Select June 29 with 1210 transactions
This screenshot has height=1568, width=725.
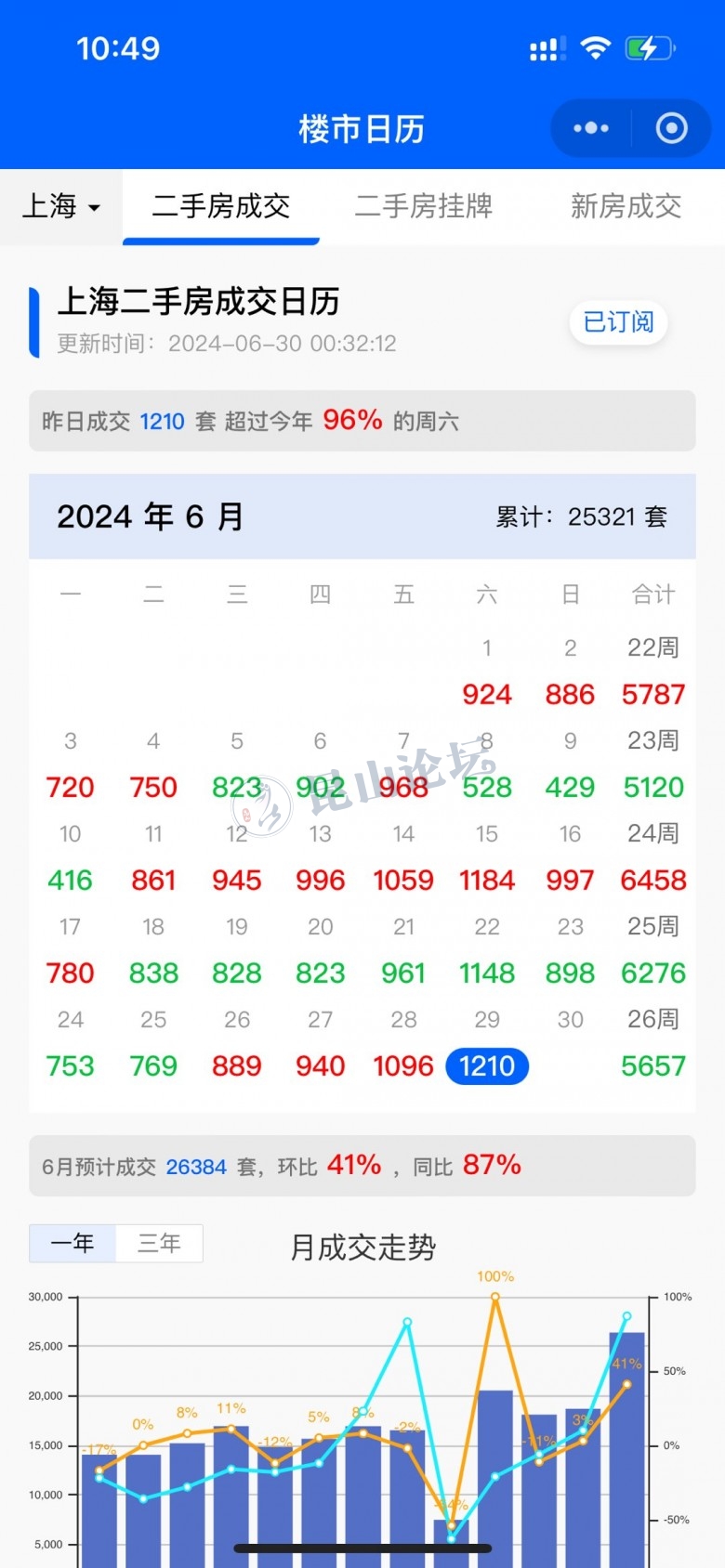coord(487,1065)
